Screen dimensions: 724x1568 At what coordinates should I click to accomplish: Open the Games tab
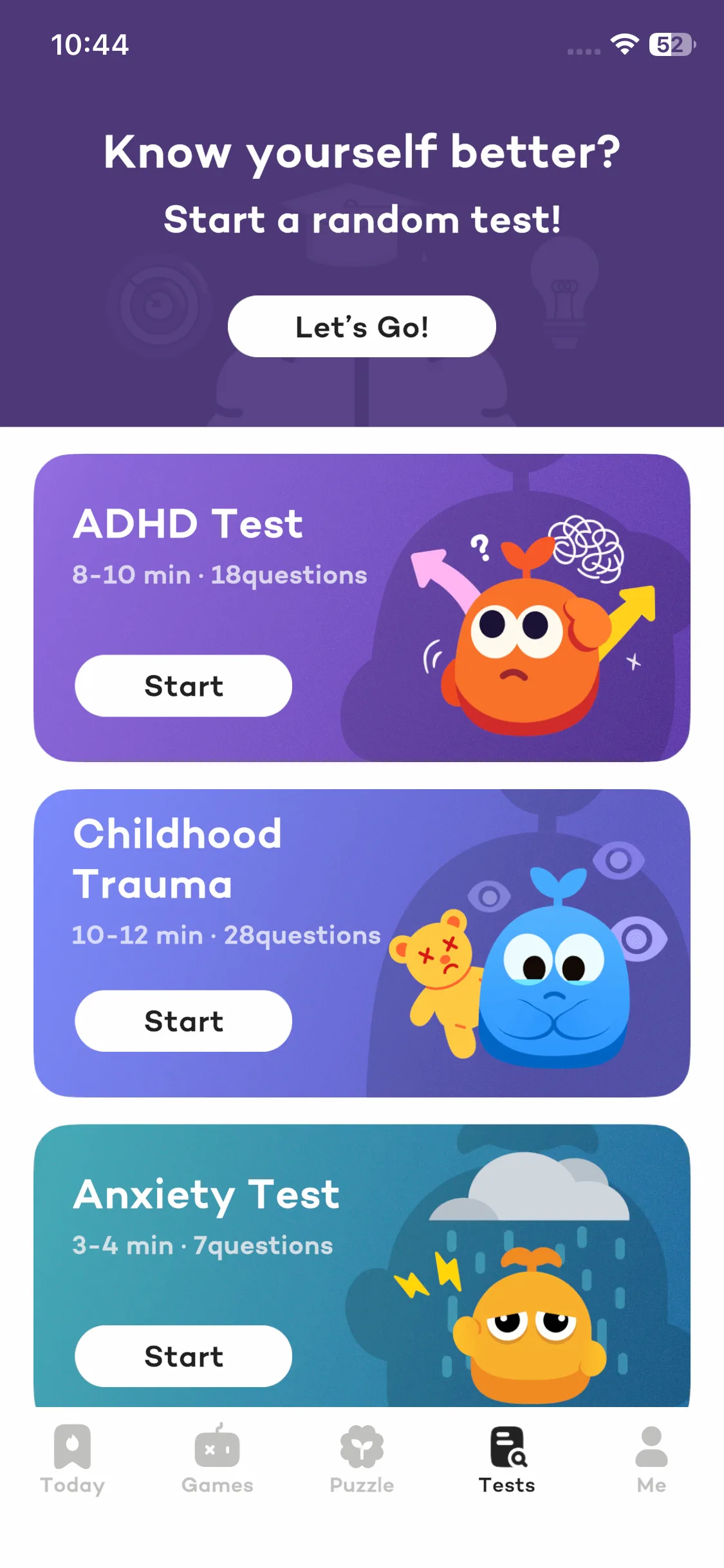click(x=217, y=1459)
